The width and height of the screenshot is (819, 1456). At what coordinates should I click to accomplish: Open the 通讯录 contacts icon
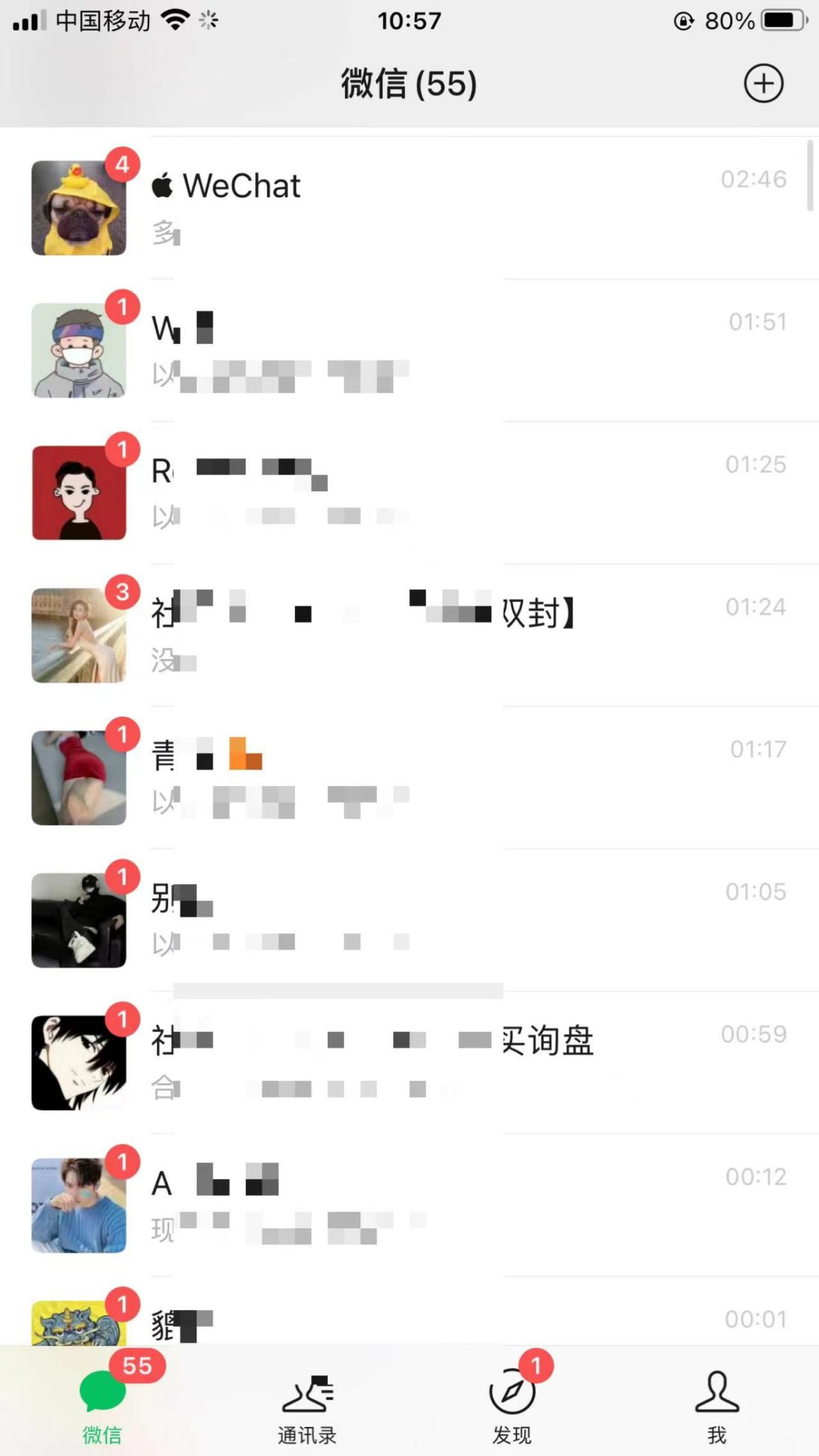(307, 1392)
